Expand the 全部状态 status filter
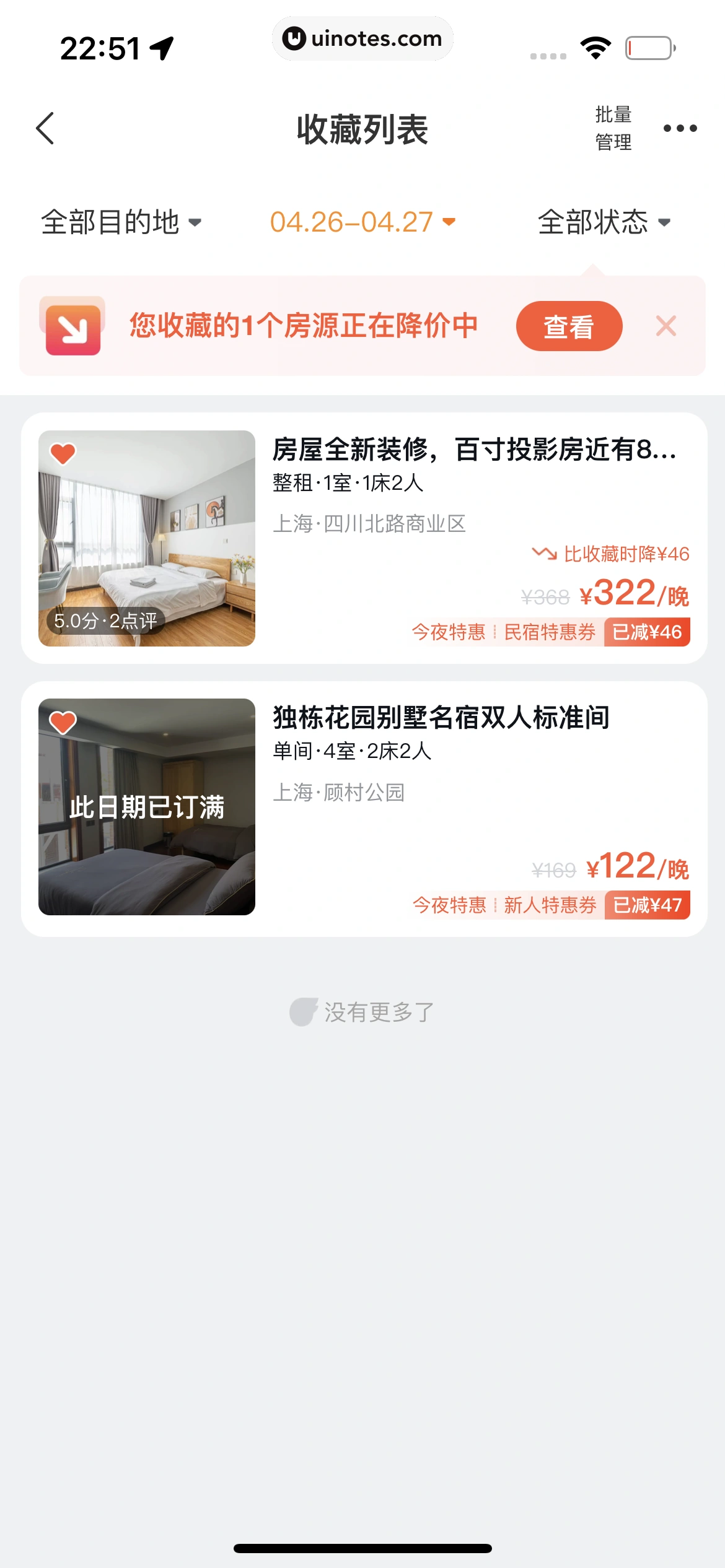725x1568 pixels. (x=604, y=222)
